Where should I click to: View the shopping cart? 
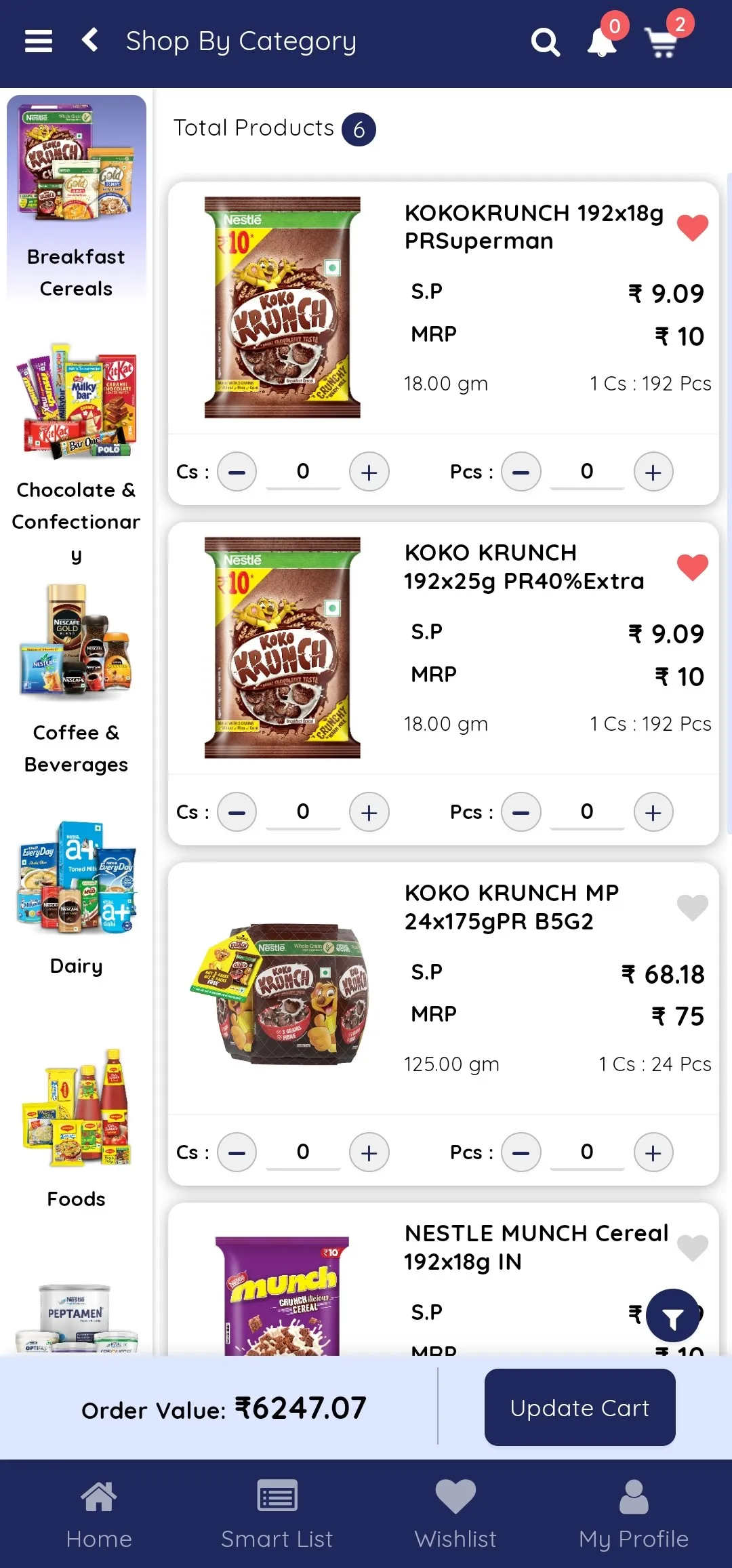pyautogui.click(x=663, y=42)
